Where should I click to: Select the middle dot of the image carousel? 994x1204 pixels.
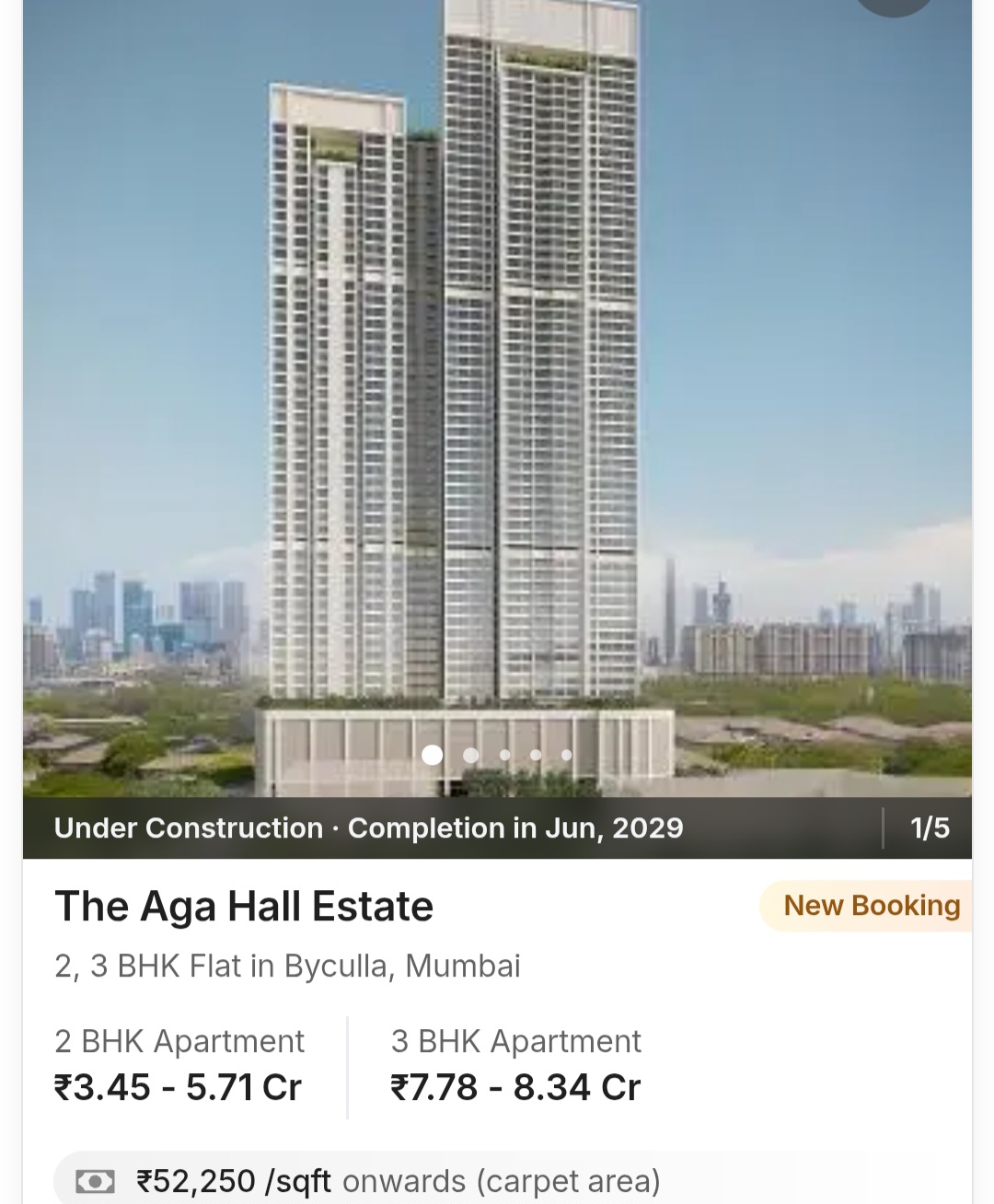coord(503,755)
